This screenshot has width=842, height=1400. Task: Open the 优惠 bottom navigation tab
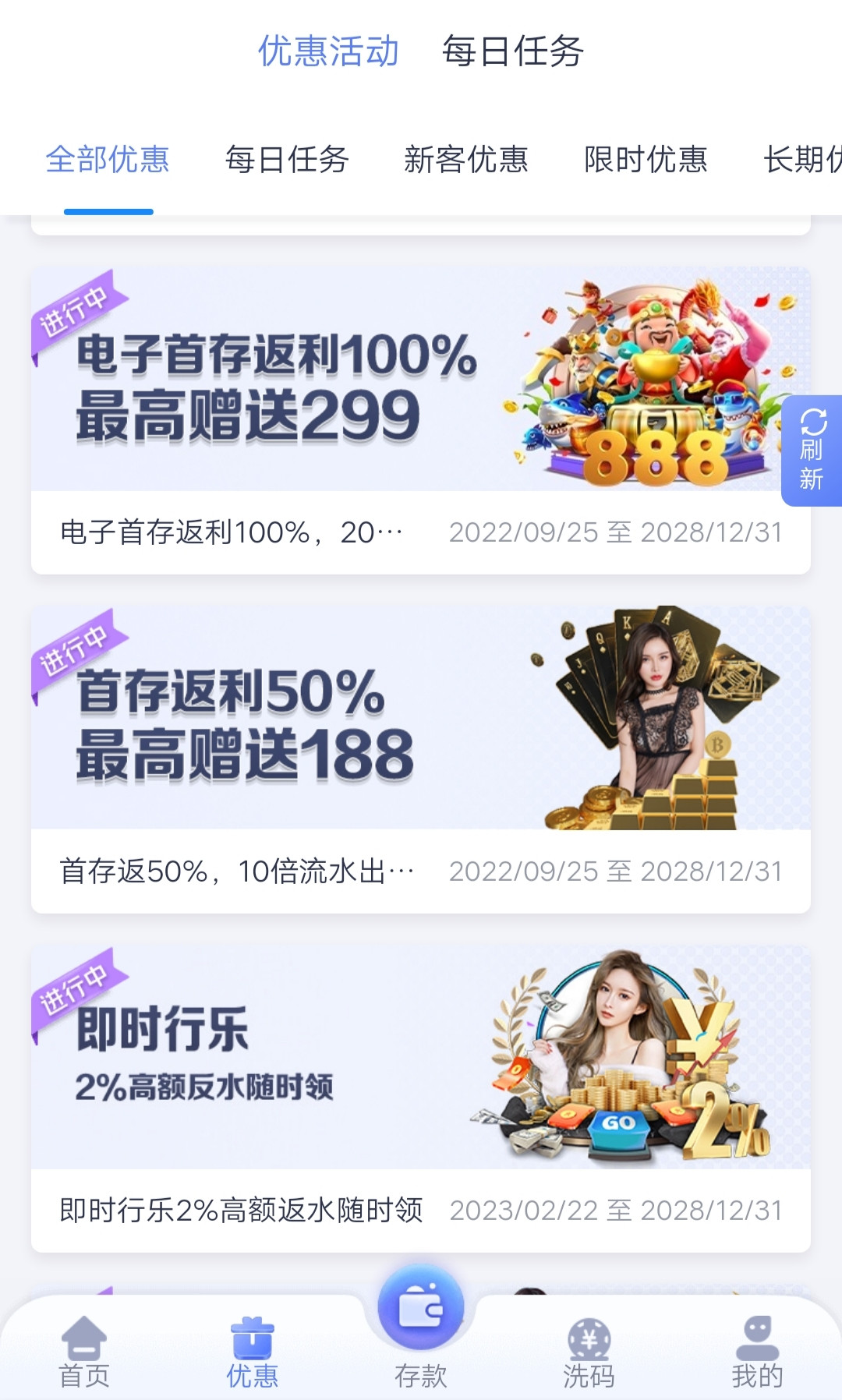tap(252, 1352)
